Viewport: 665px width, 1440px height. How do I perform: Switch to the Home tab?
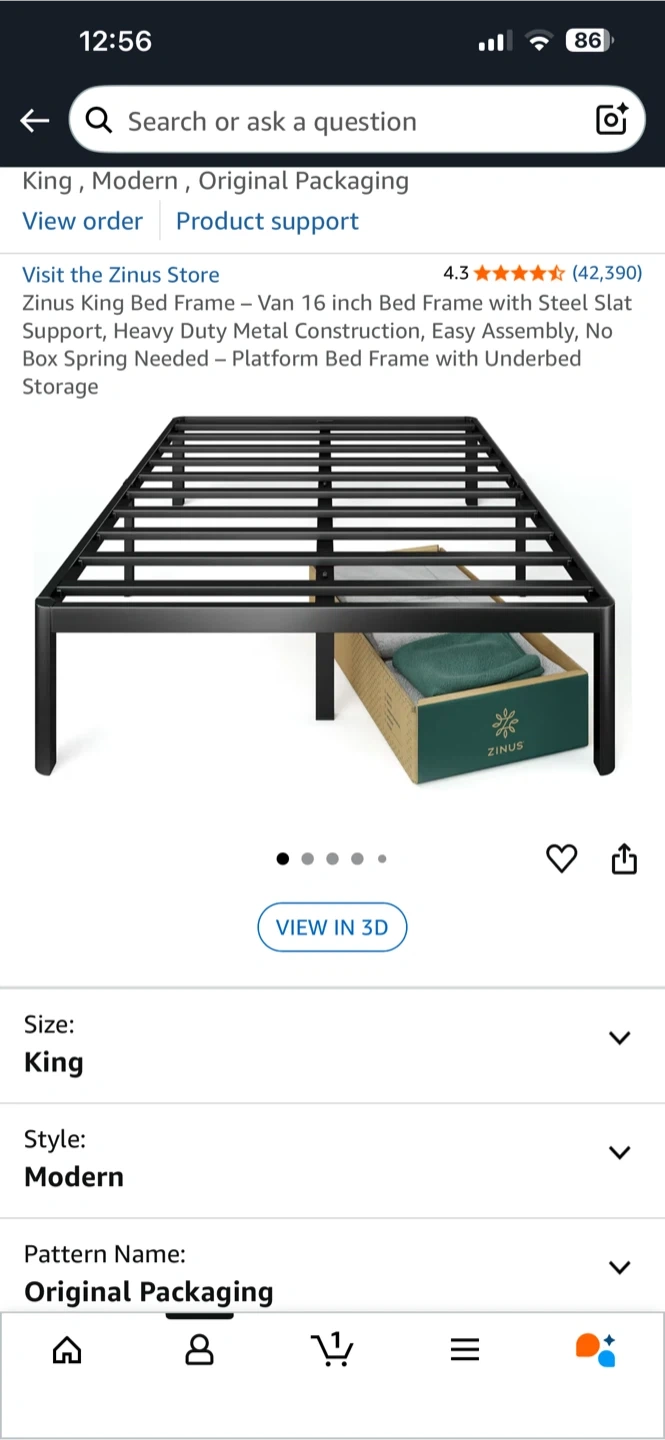pyautogui.click(x=67, y=1351)
